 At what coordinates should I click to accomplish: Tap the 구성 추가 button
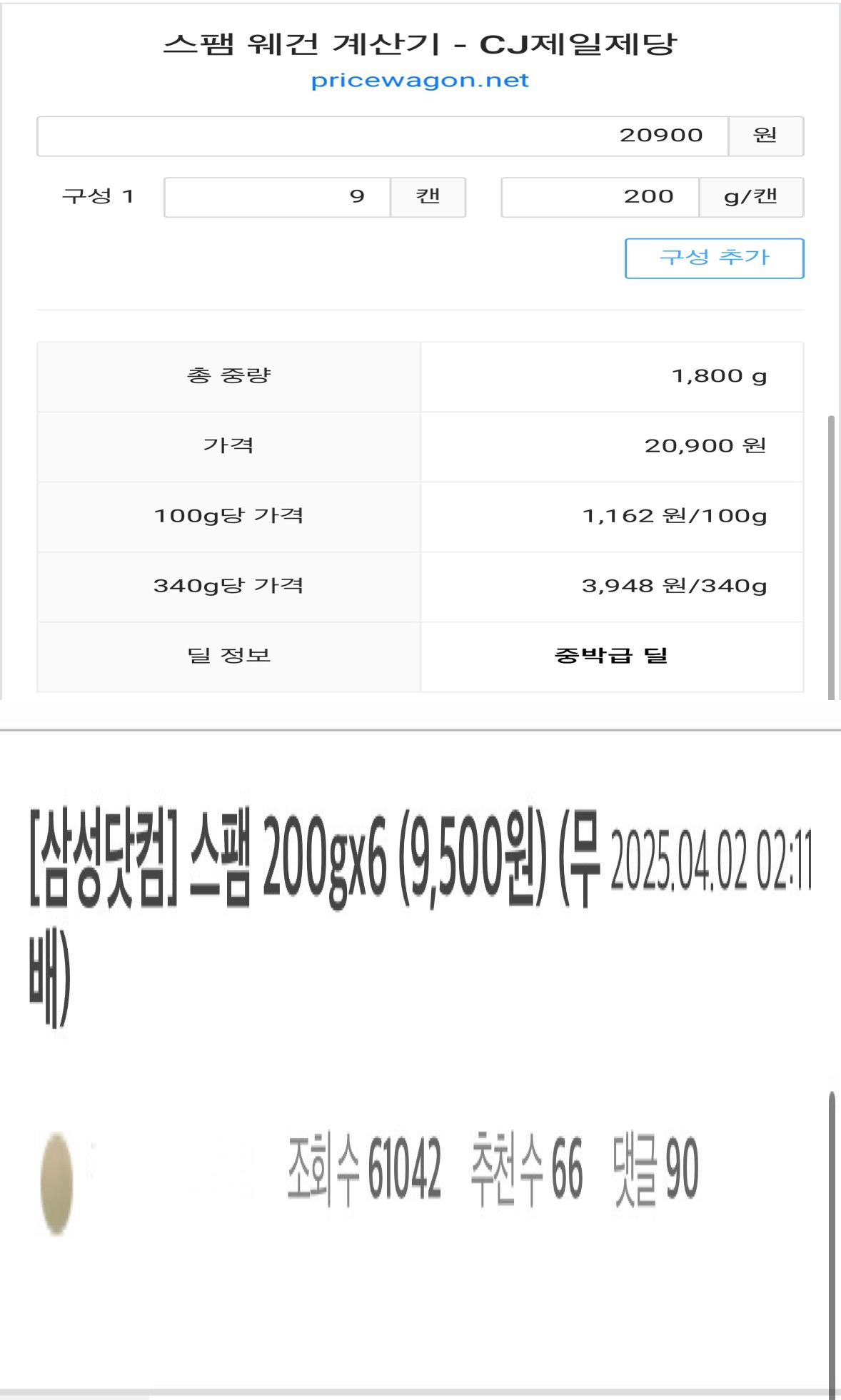[x=714, y=258]
